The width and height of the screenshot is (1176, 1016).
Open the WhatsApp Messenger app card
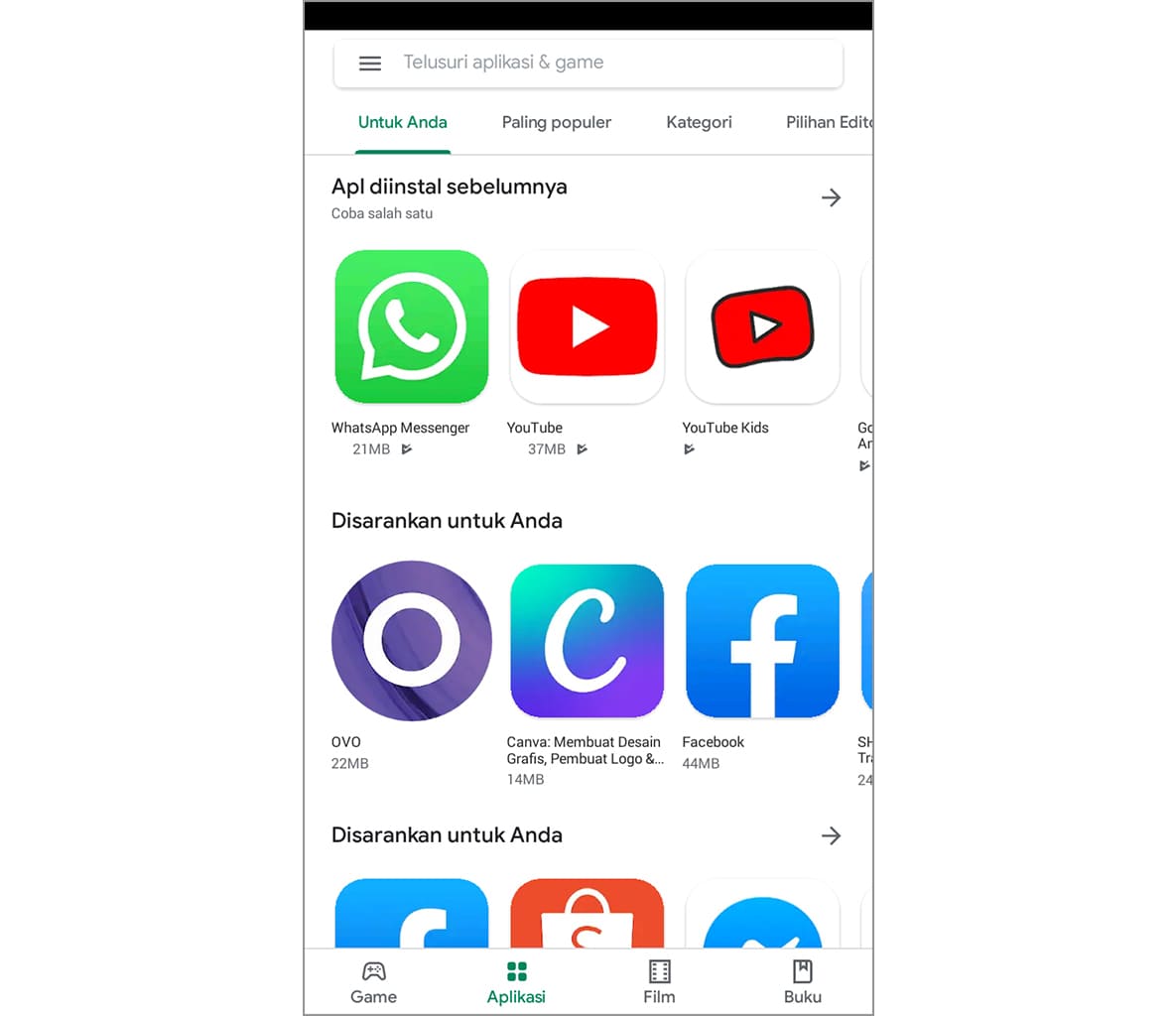(x=411, y=327)
